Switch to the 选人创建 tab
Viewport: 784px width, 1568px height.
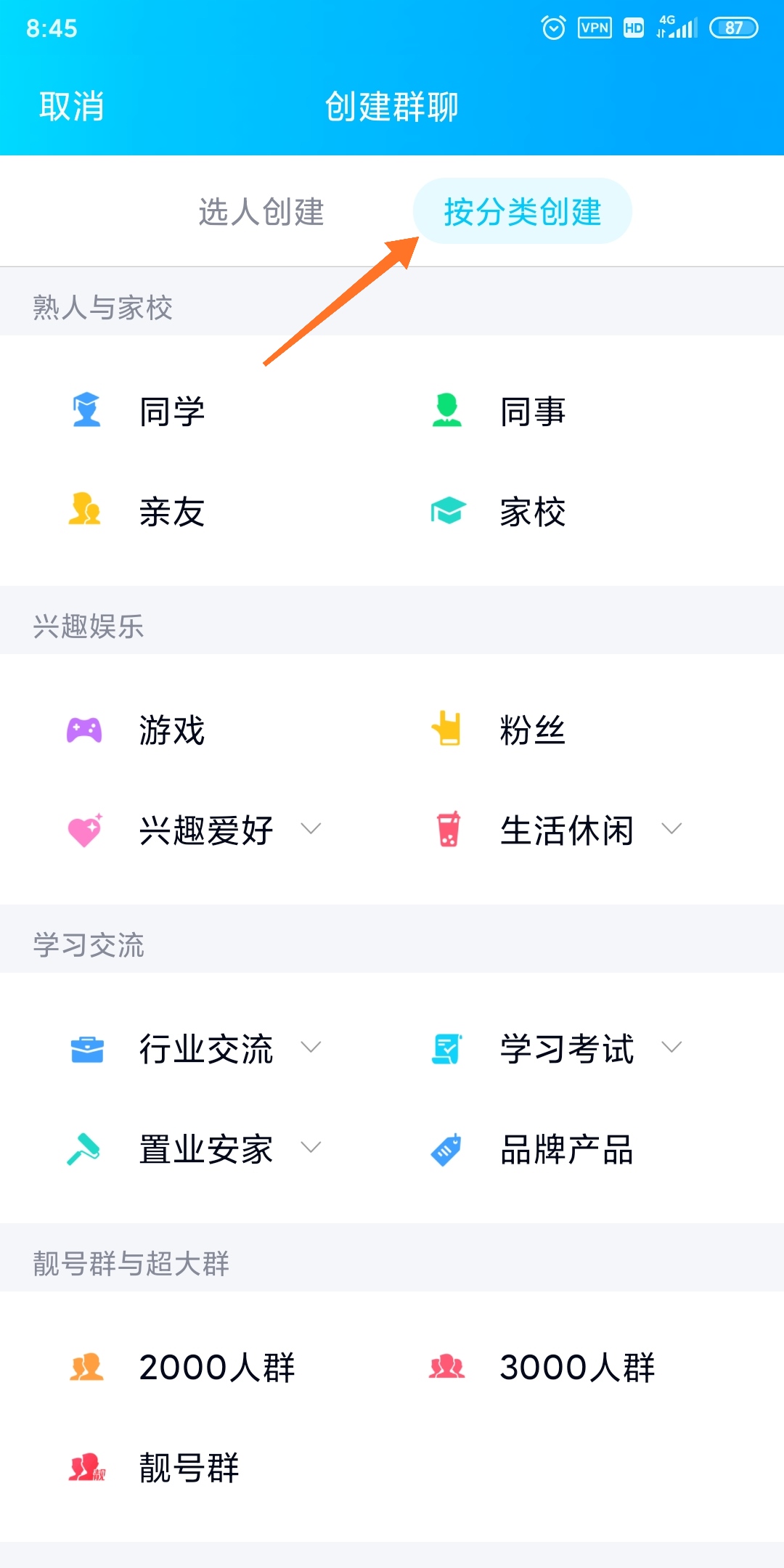point(261,212)
